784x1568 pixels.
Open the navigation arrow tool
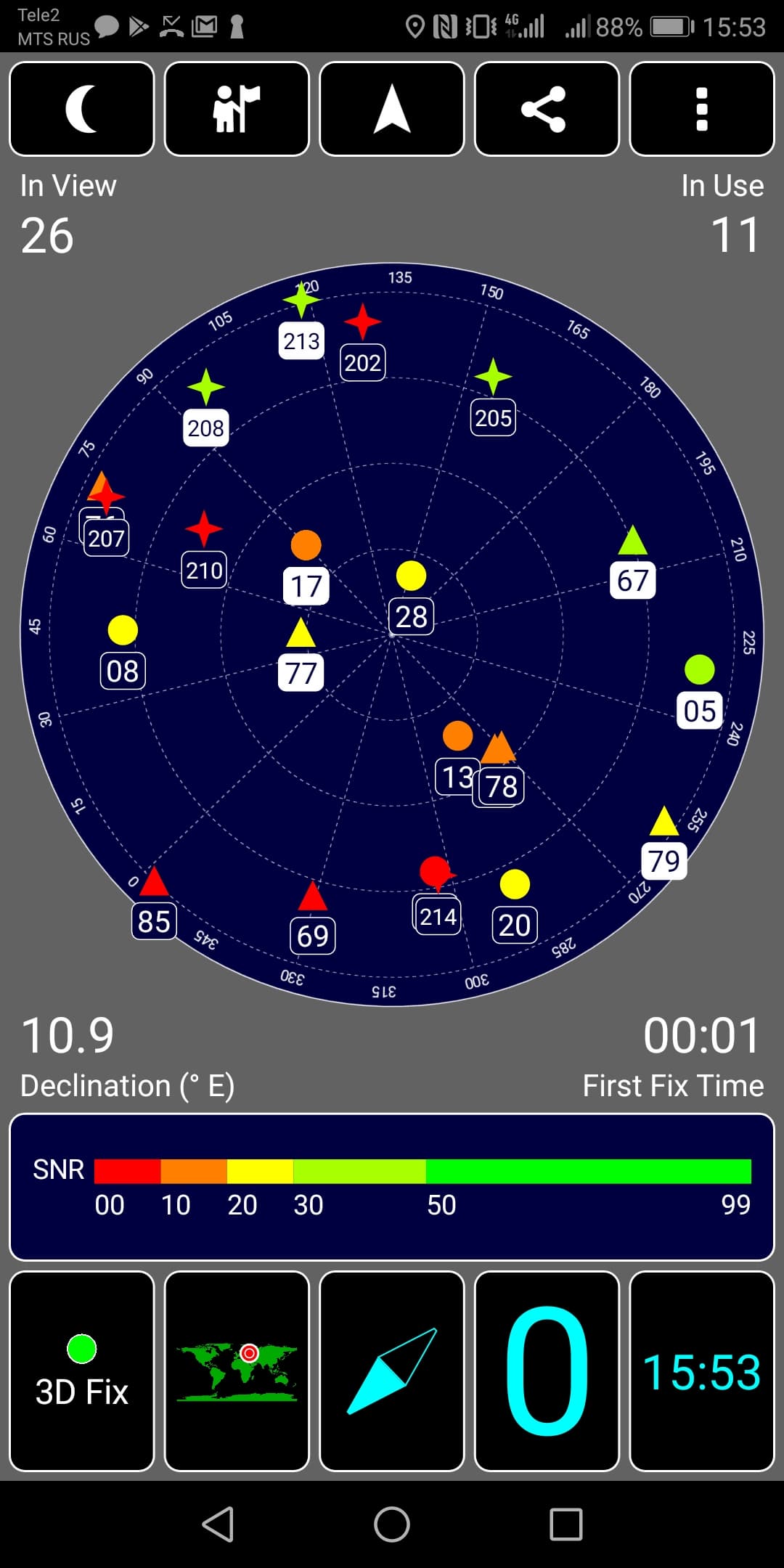point(392,109)
